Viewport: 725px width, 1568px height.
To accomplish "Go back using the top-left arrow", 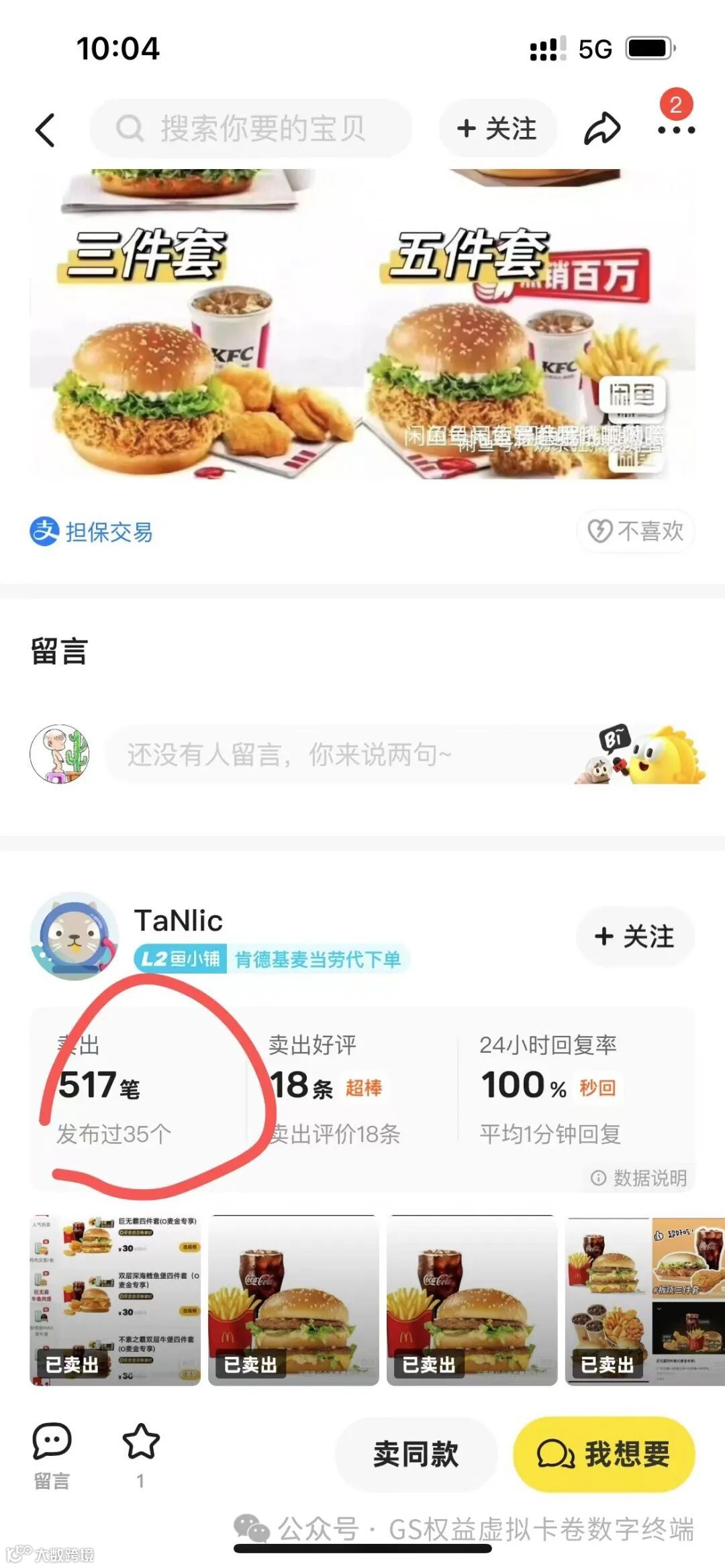I will click(x=44, y=129).
